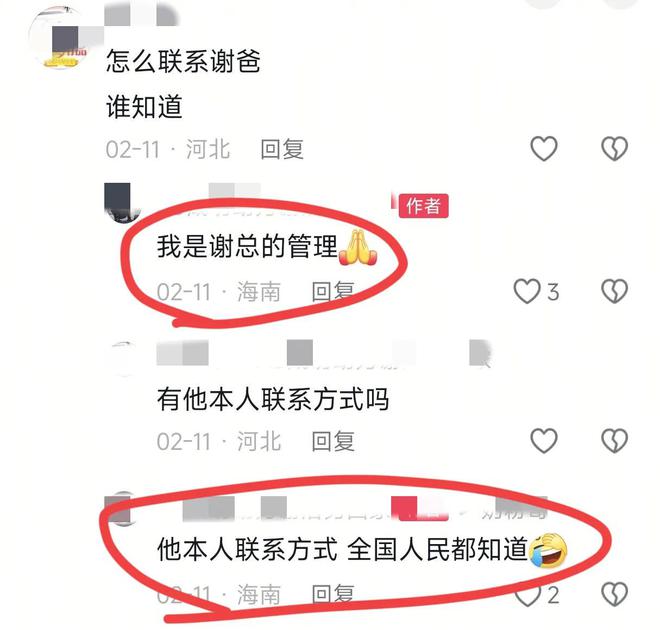This screenshot has height=630, width=660.
Task: Open the author's avatar beside '我是谢总的管理'
Action: [125, 201]
